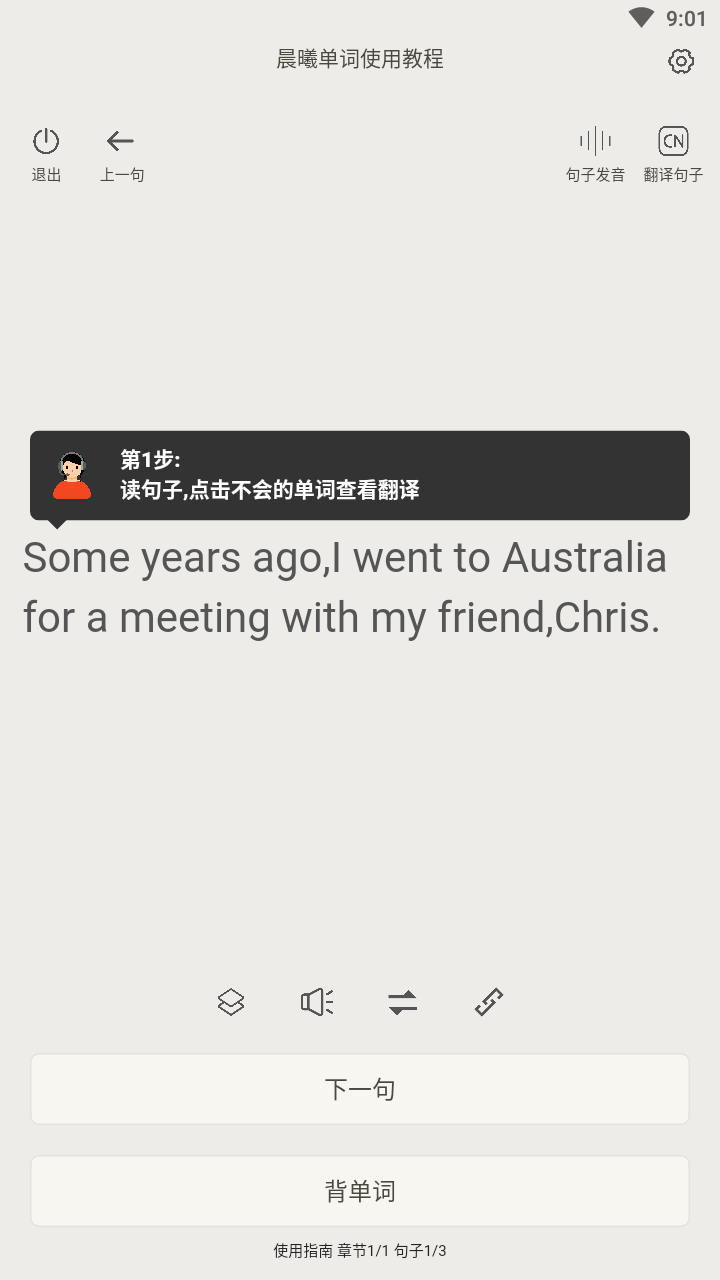
Task: Tap 翻译句子 to translate the sentence
Action: pos(673,153)
